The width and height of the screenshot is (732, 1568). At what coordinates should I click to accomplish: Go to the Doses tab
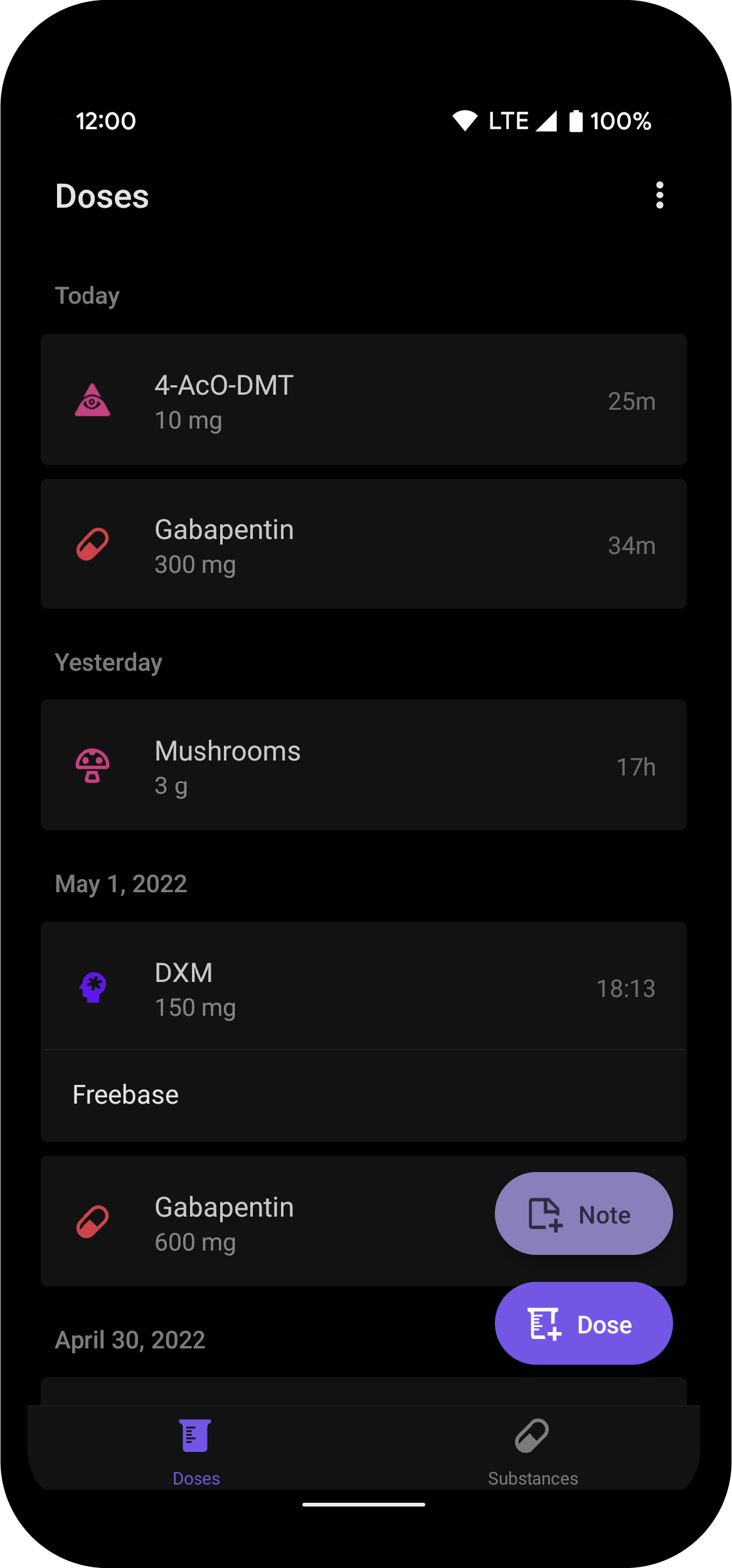196,1450
